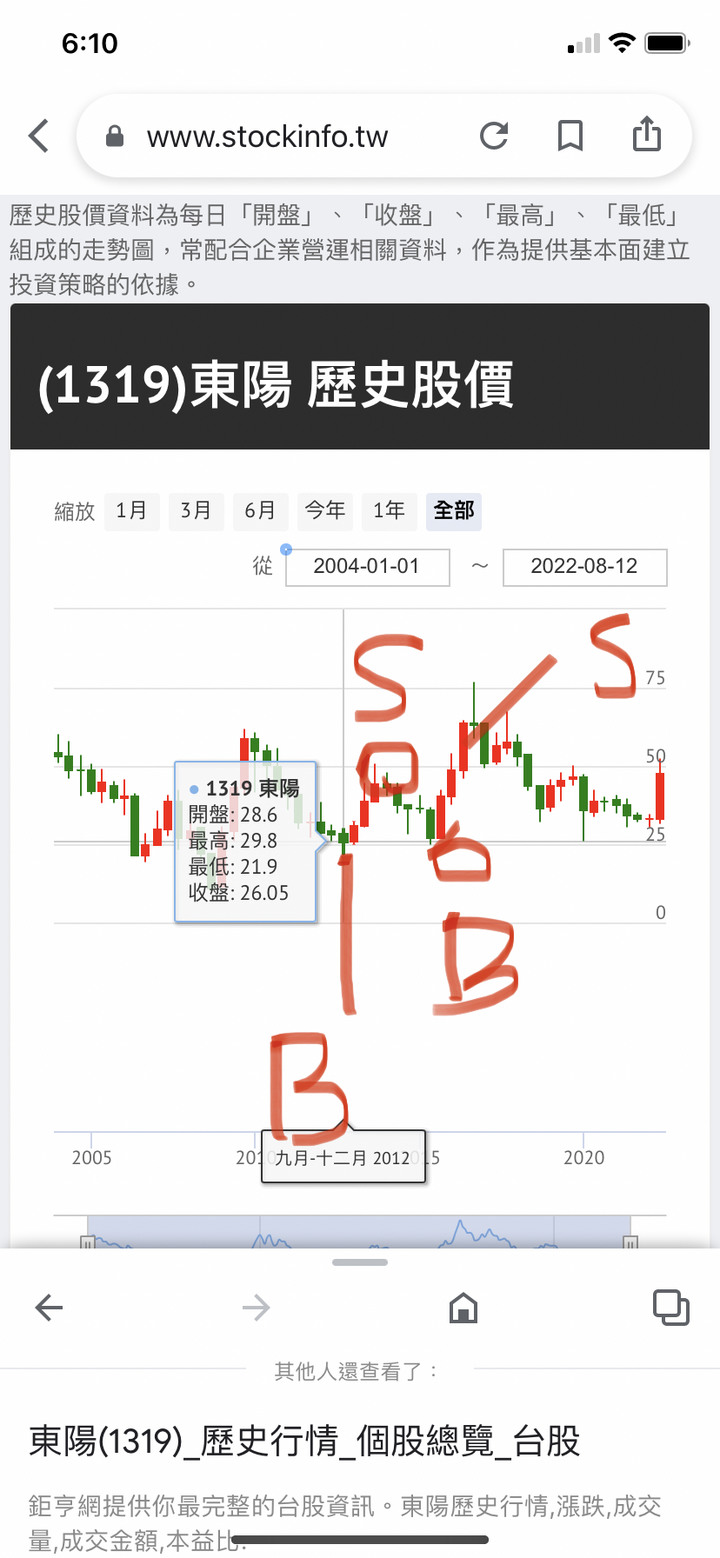Set chart zoom to 1月
Screen dimensions: 720x1558
pyautogui.click(x=131, y=511)
